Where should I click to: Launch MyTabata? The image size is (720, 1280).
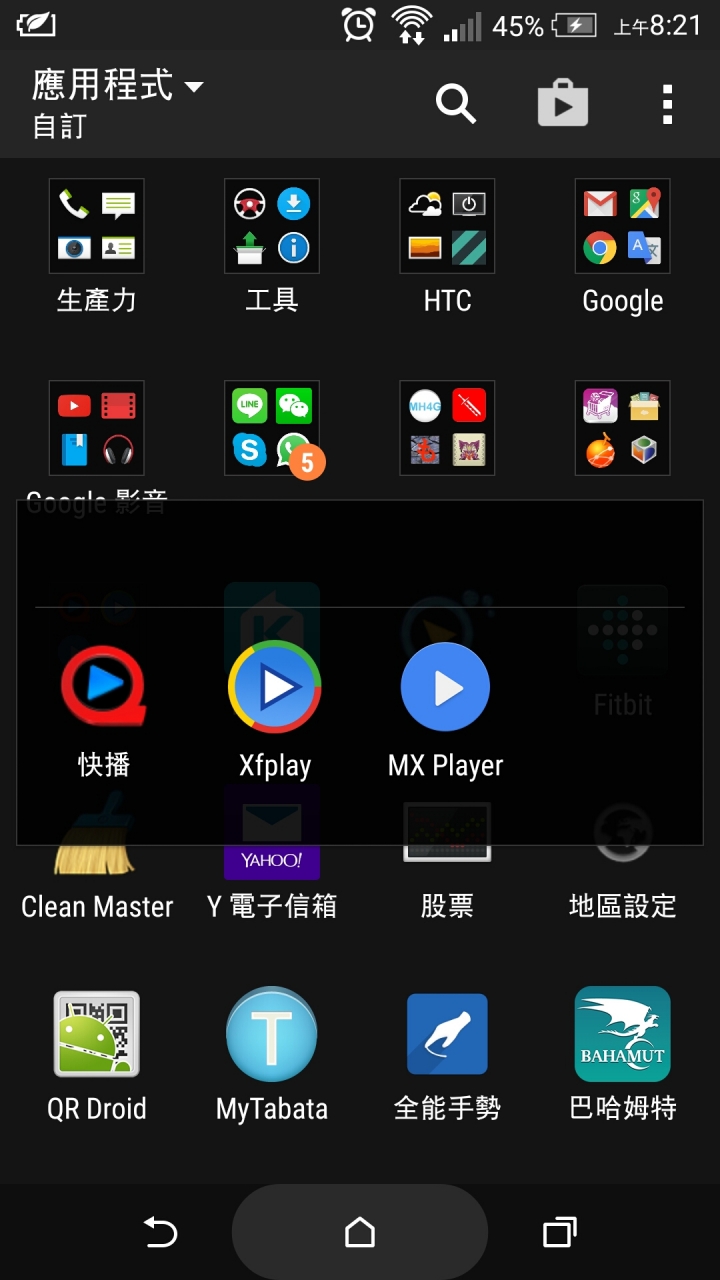pyautogui.click(x=272, y=1035)
